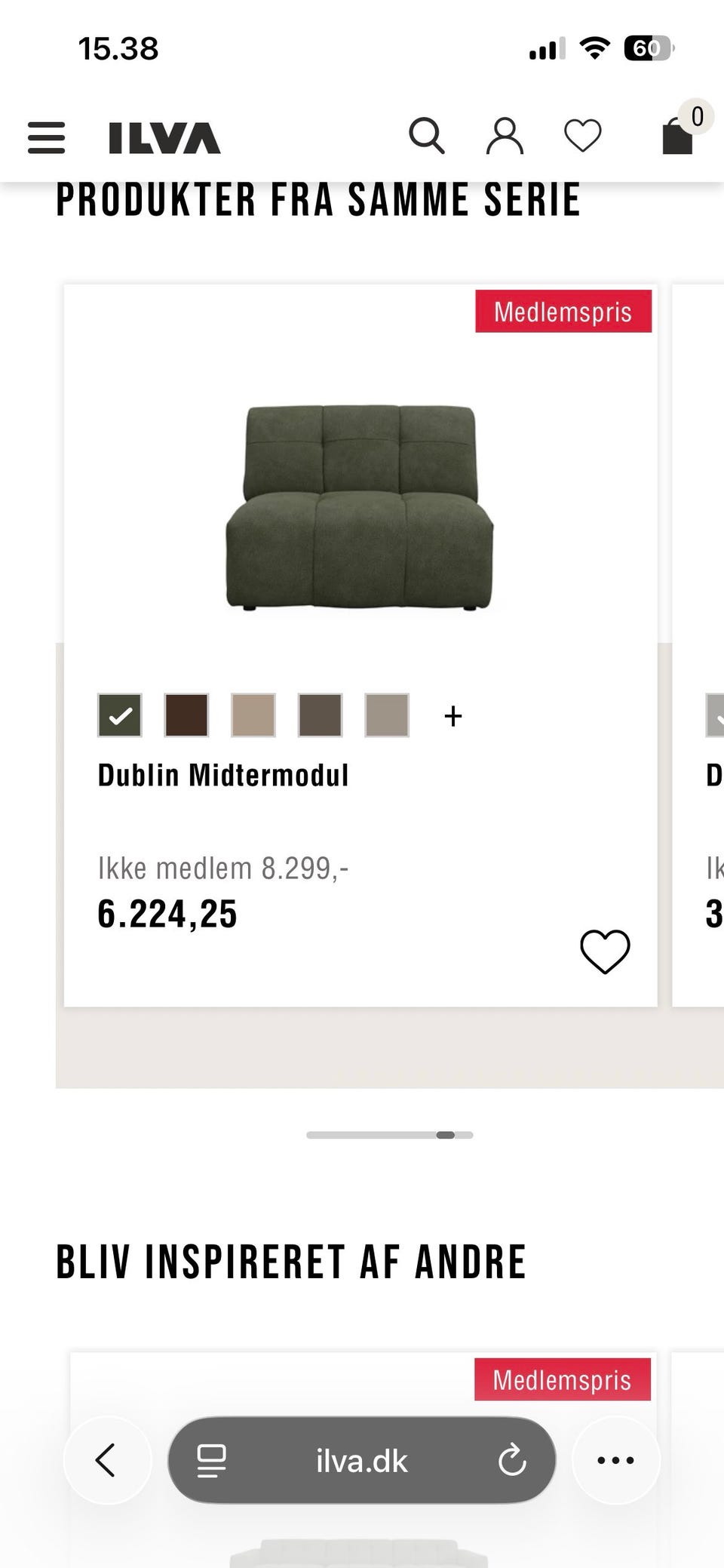Tap the Medlemspris badge
724x1568 pixels.
click(563, 312)
